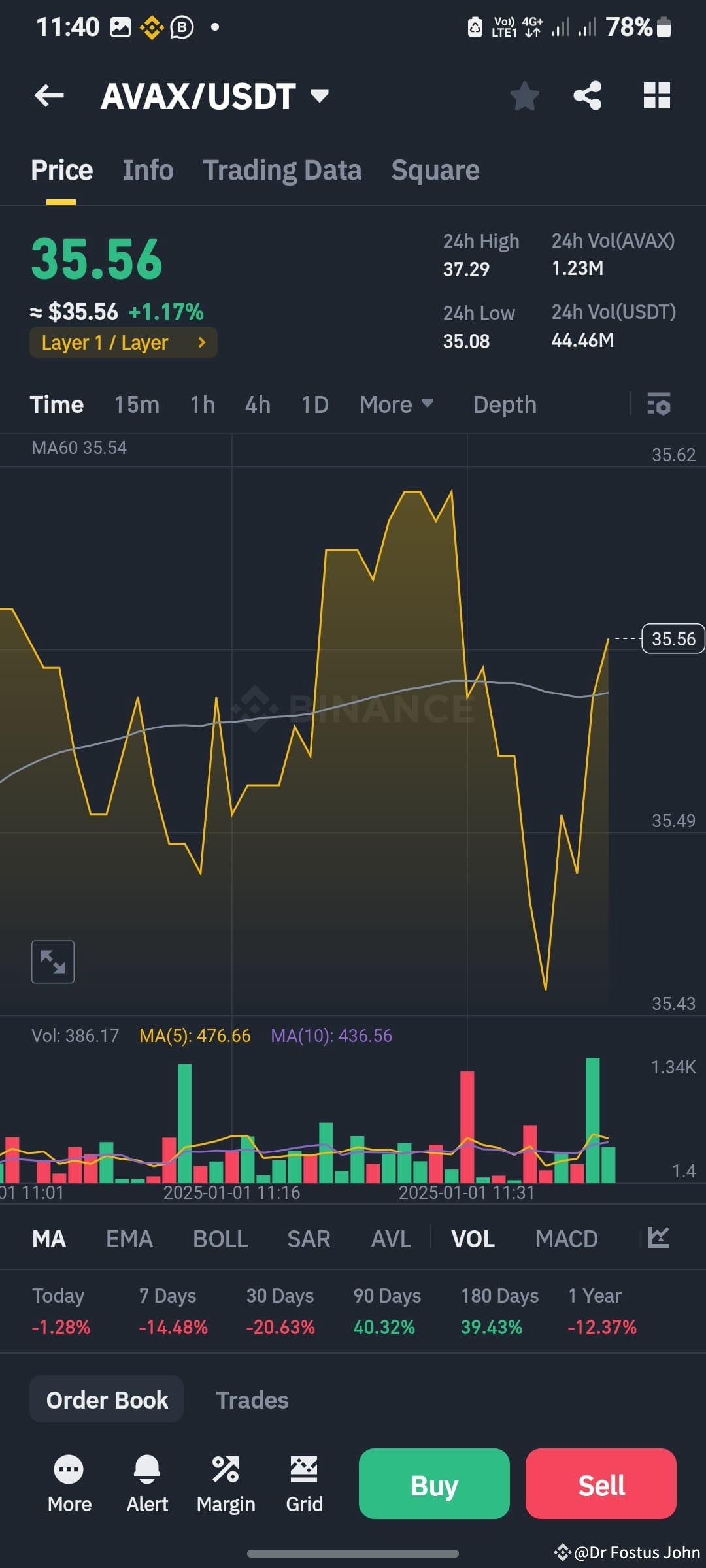
Task: Open chart settings icon beside Depth
Action: tap(658, 404)
